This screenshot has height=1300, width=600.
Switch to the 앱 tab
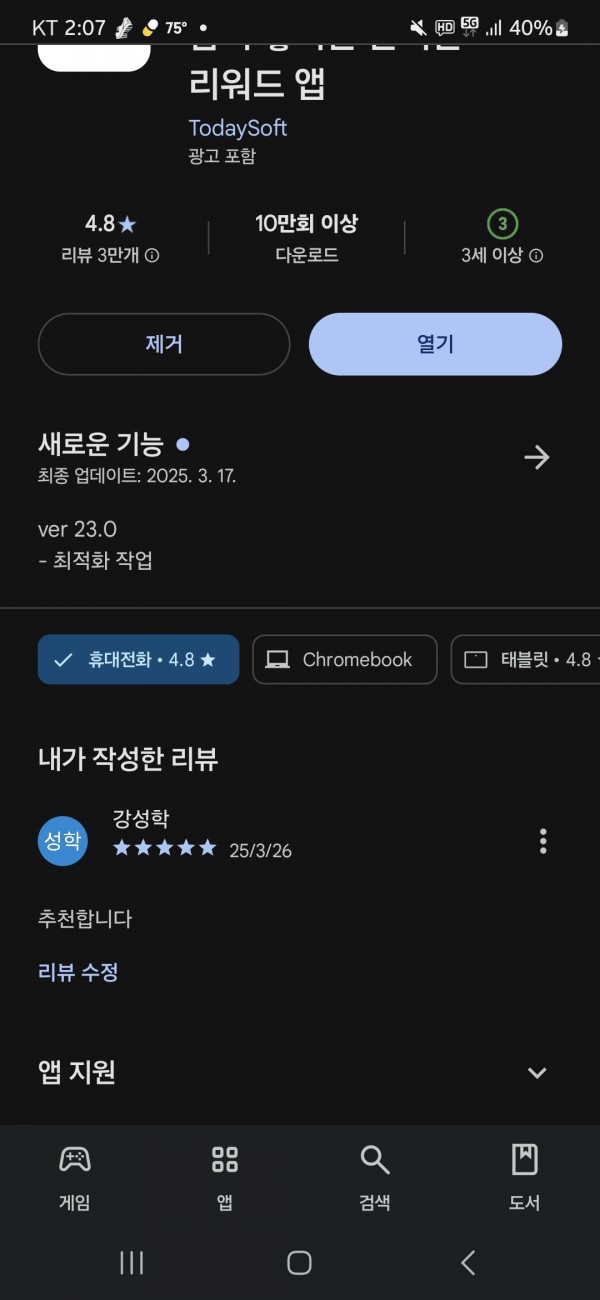click(225, 1177)
